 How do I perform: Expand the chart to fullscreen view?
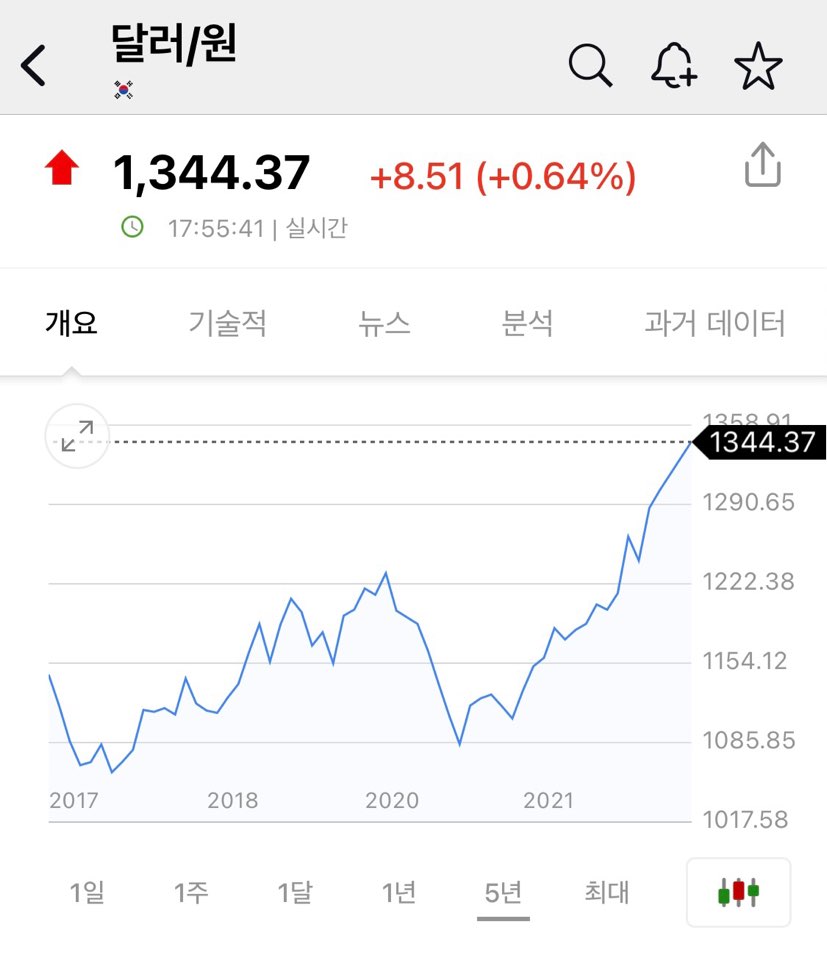tap(76, 437)
